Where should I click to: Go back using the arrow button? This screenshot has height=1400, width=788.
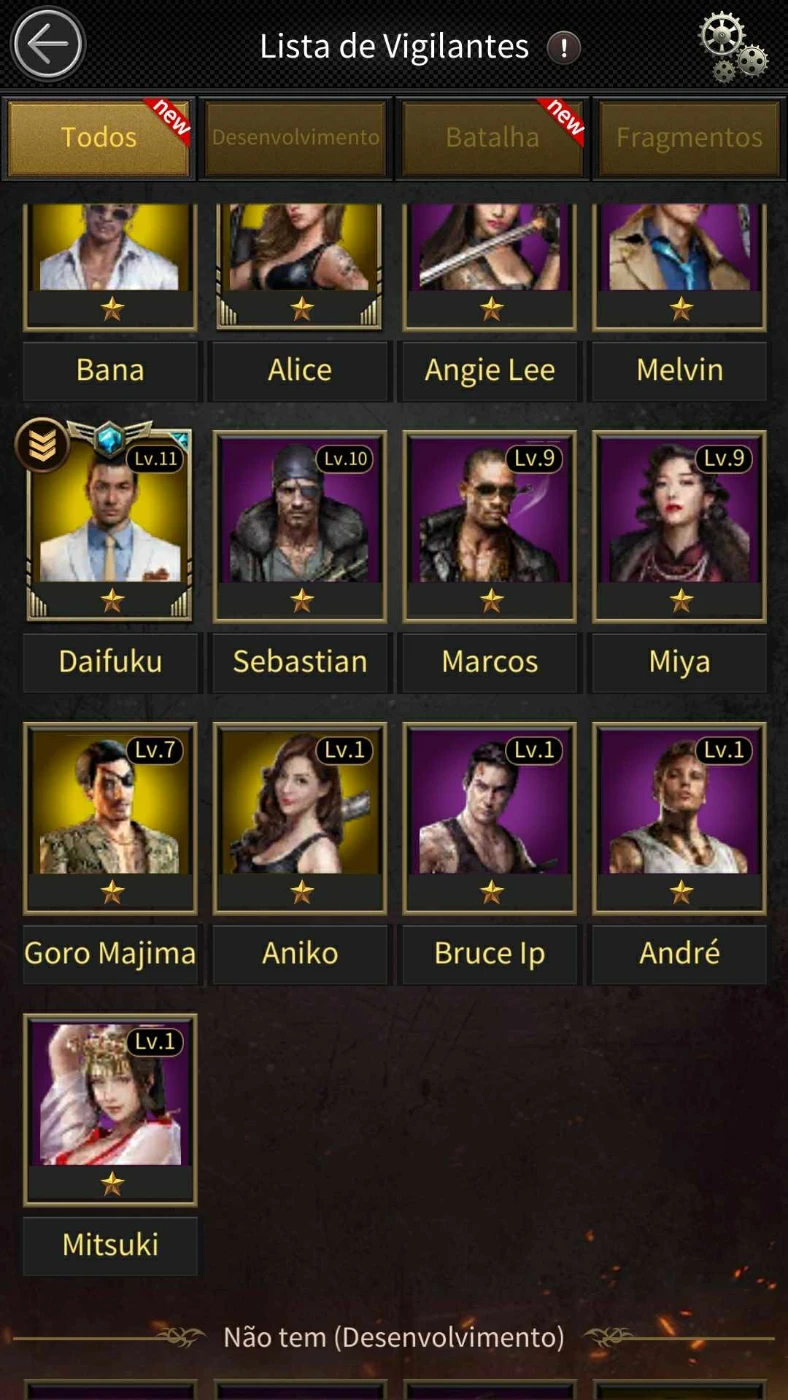tap(47, 44)
